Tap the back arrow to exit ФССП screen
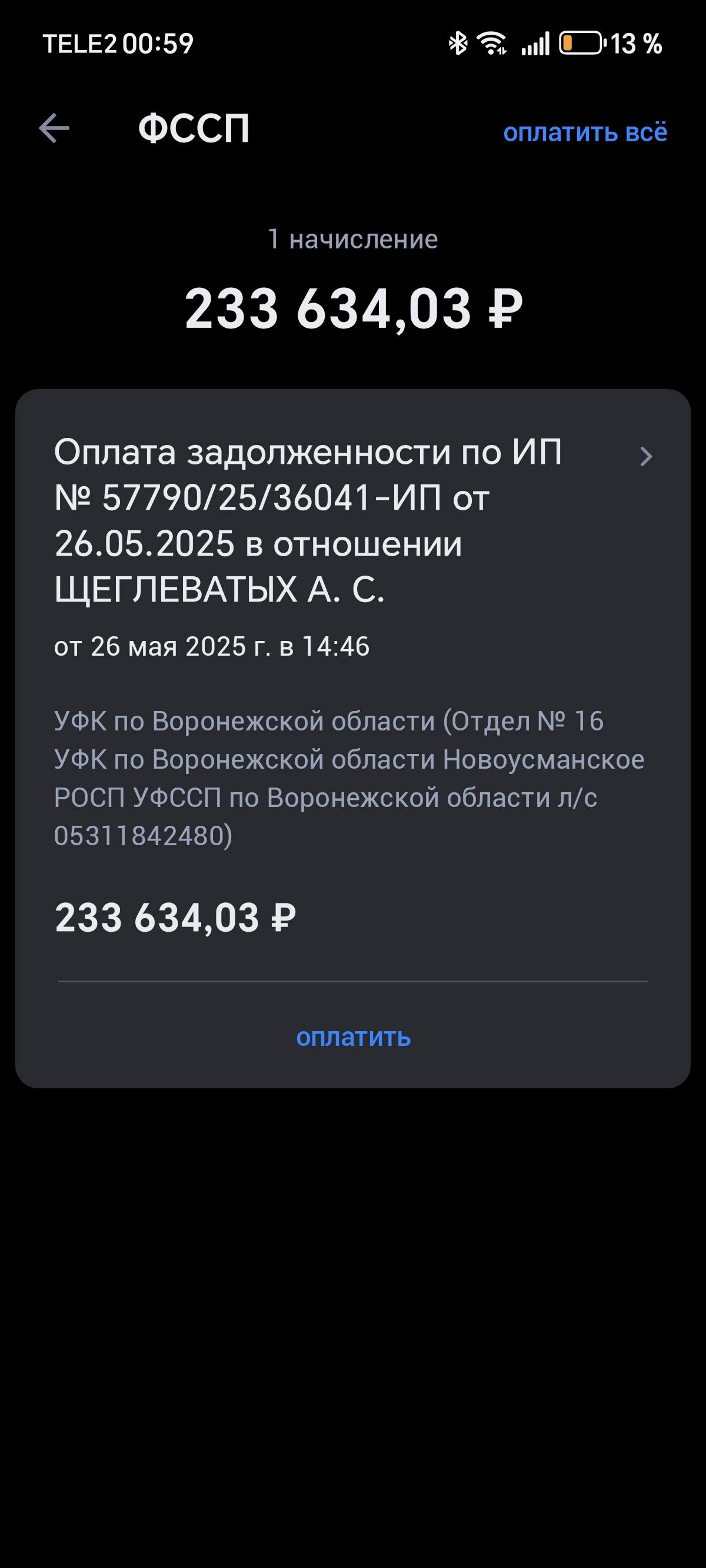Image resolution: width=706 pixels, height=1568 pixels. tap(55, 129)
